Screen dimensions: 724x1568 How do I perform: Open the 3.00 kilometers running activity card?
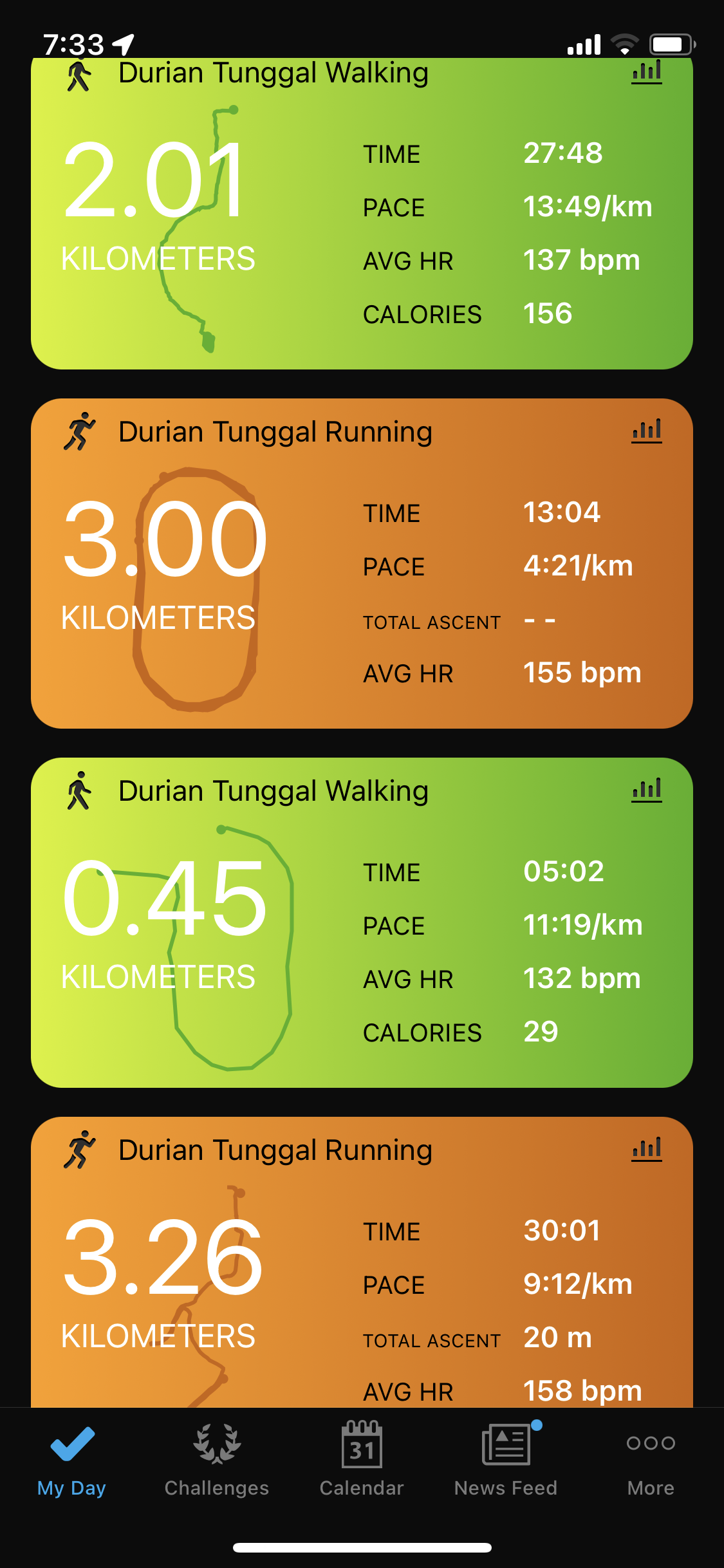point(362,563)
